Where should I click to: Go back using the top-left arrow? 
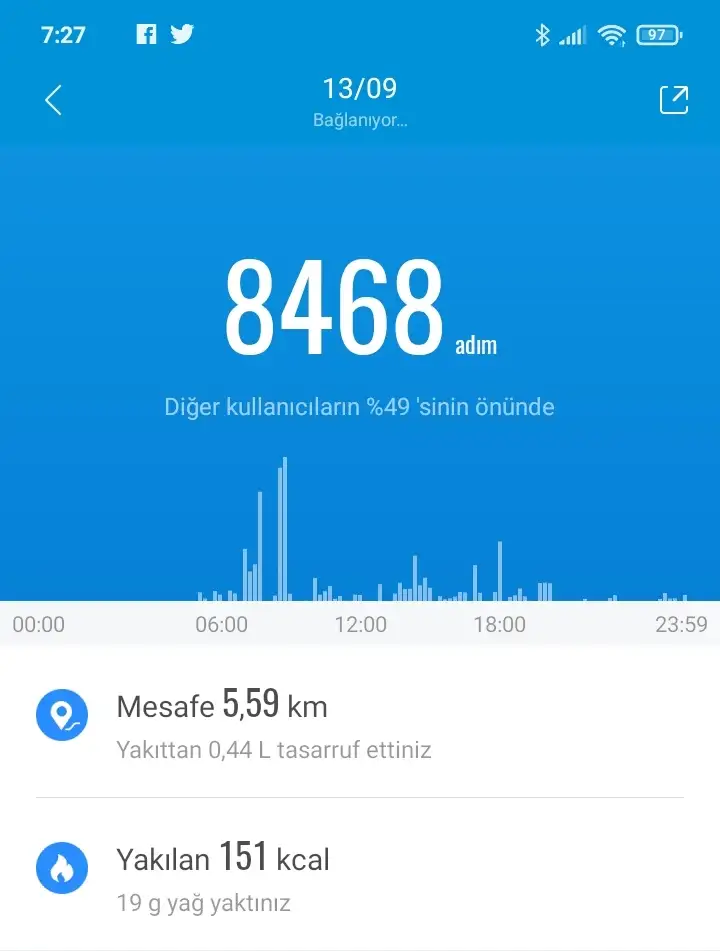(54, 100)
